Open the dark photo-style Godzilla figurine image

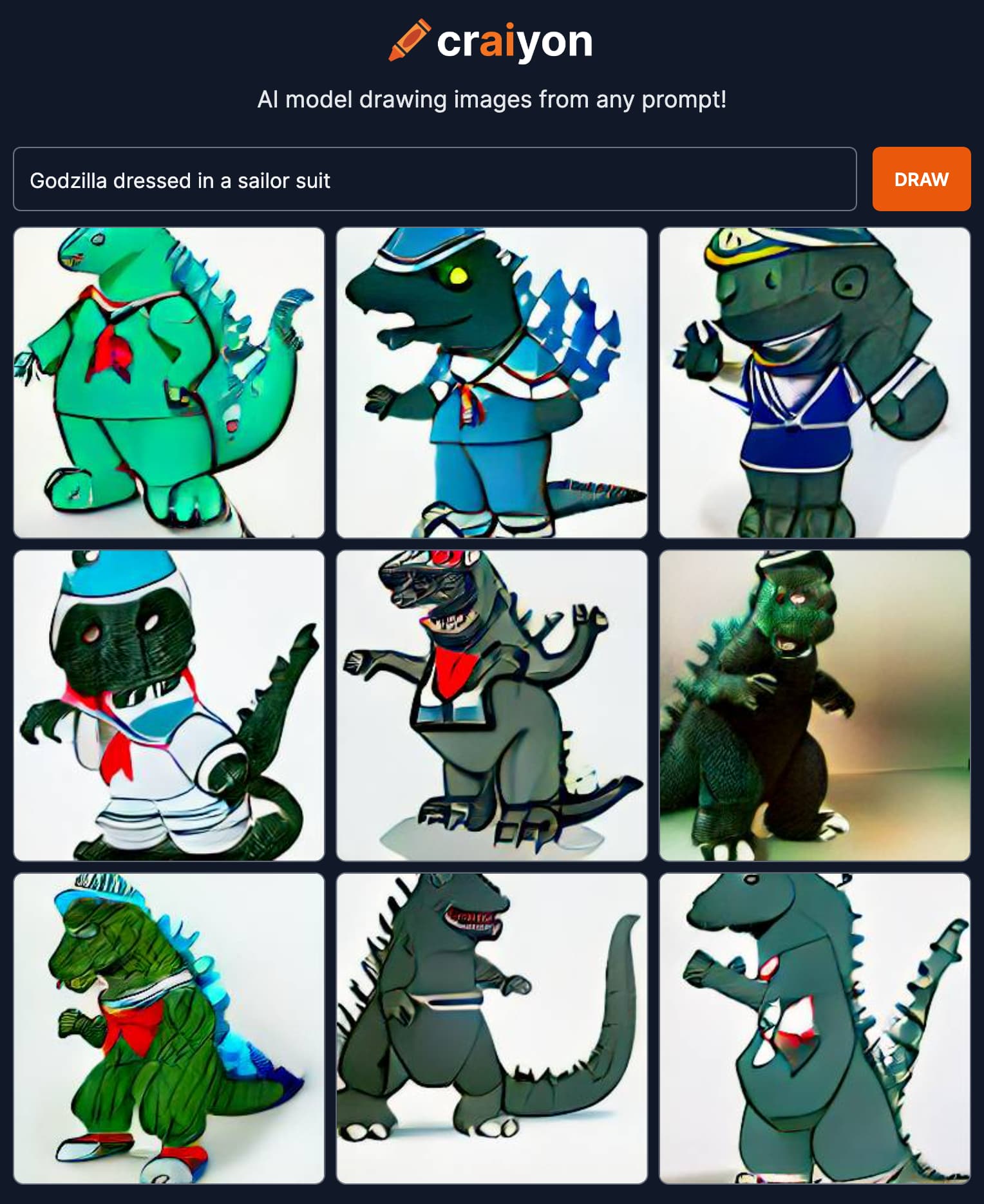click(815, 705)
